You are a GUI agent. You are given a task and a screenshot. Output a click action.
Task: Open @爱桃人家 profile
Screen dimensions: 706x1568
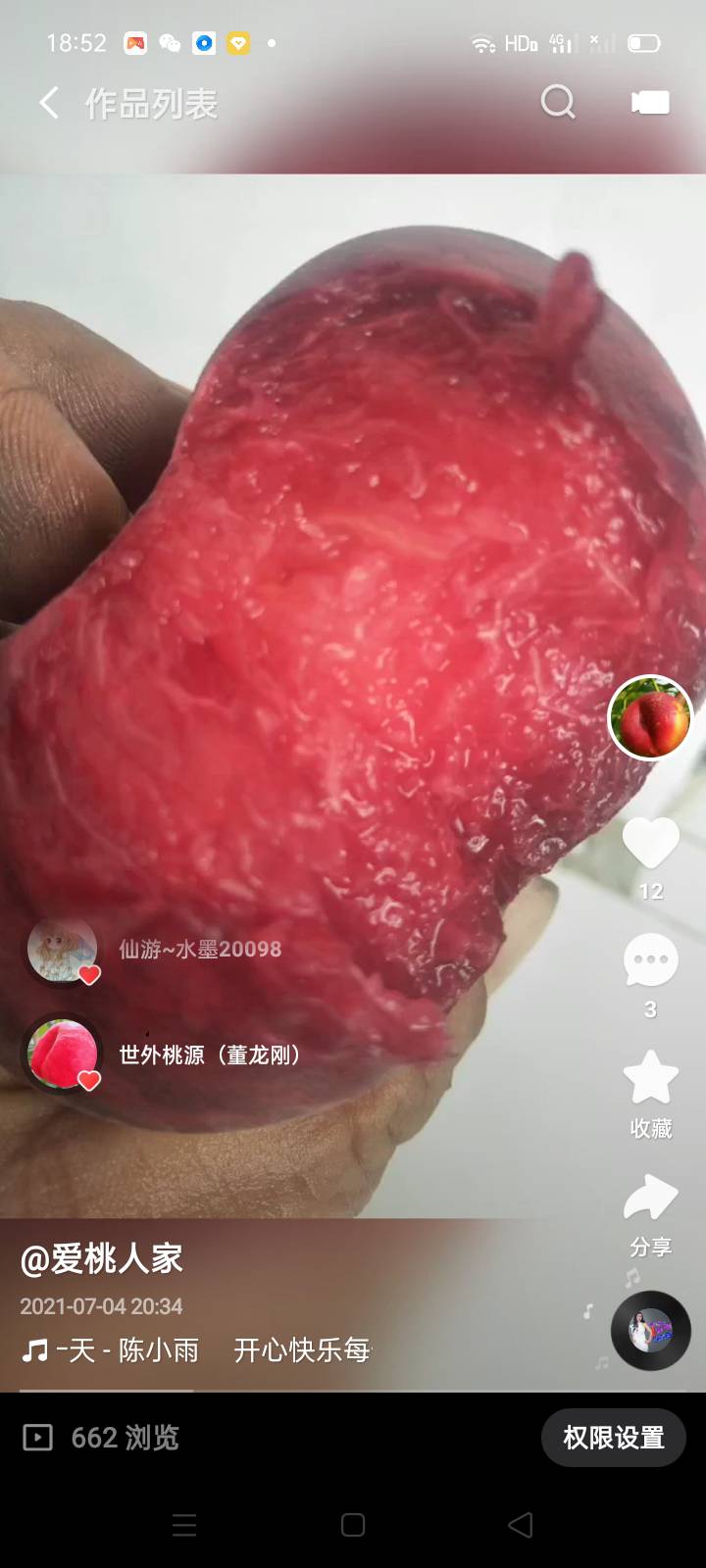tap(102, 1259)
